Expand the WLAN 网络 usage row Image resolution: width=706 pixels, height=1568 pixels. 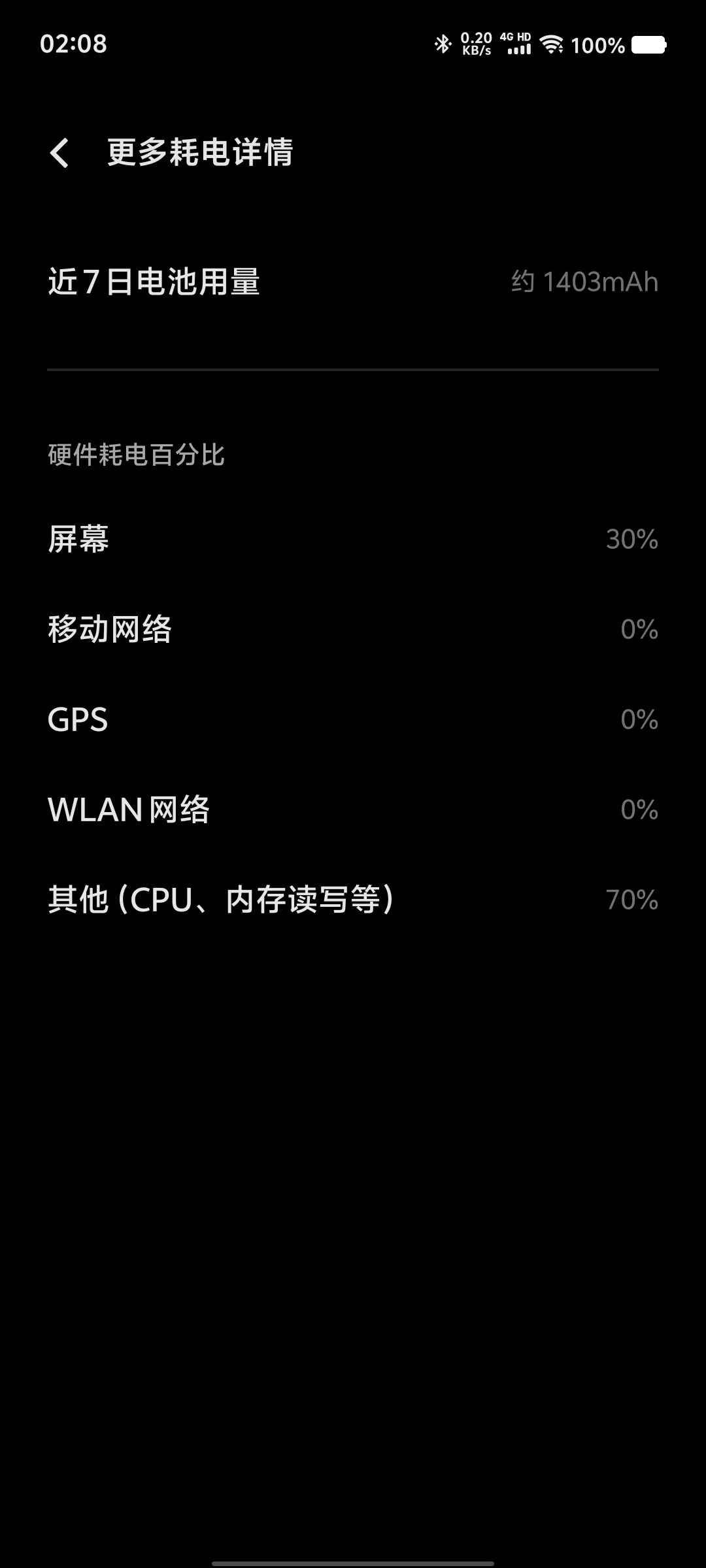pos(353,809)
